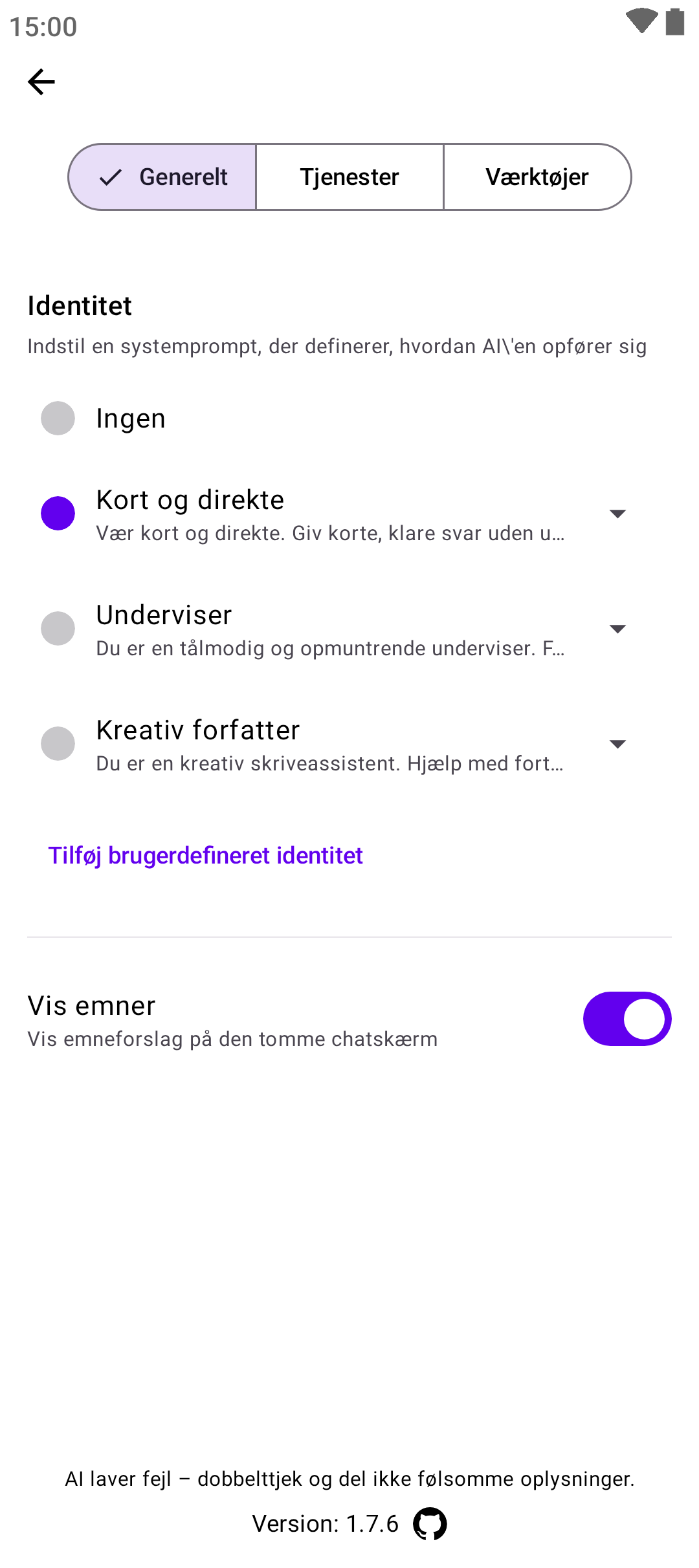Go back with the arrow icon
This screenshot has height=1568, width=699.
[x=41, y=82]
